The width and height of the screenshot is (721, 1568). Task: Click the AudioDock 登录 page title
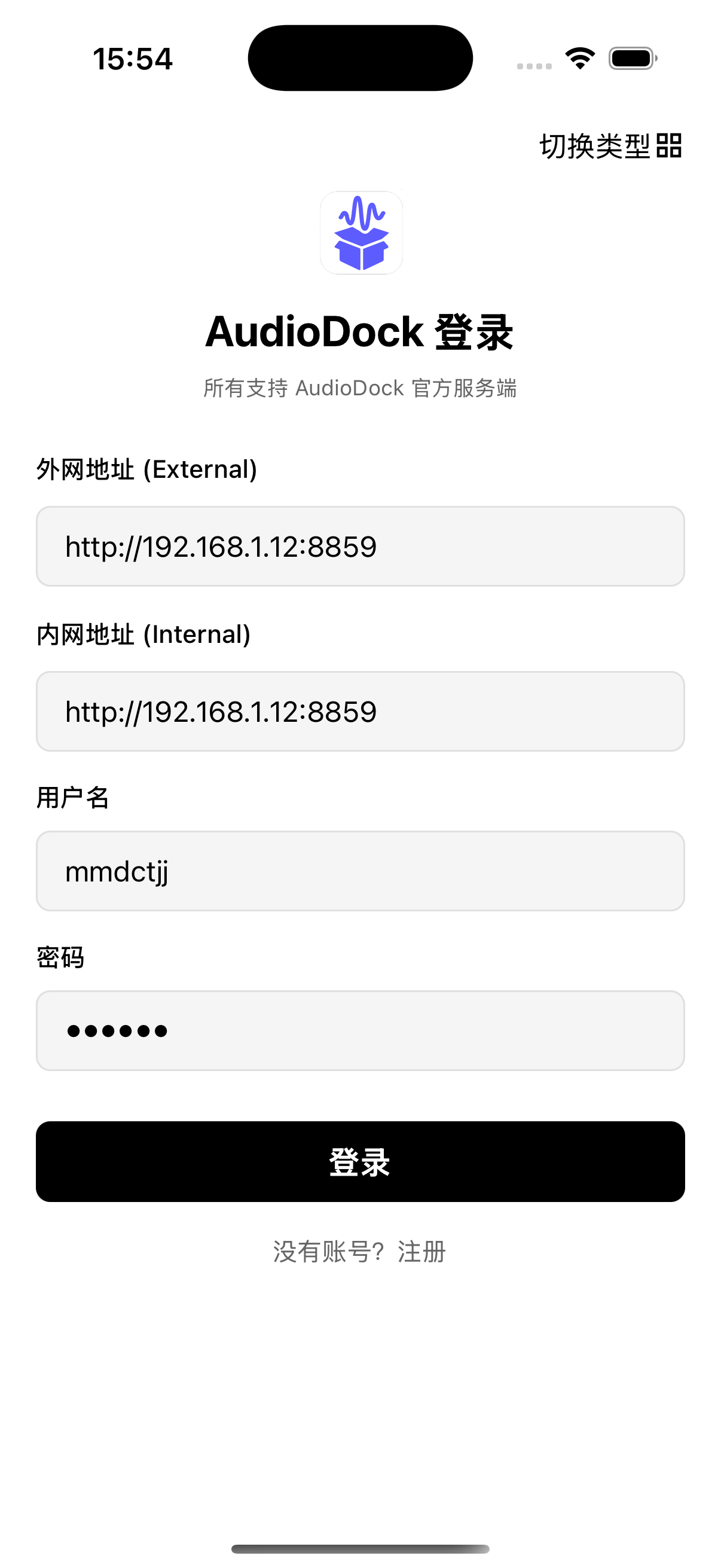click(360, 331)
